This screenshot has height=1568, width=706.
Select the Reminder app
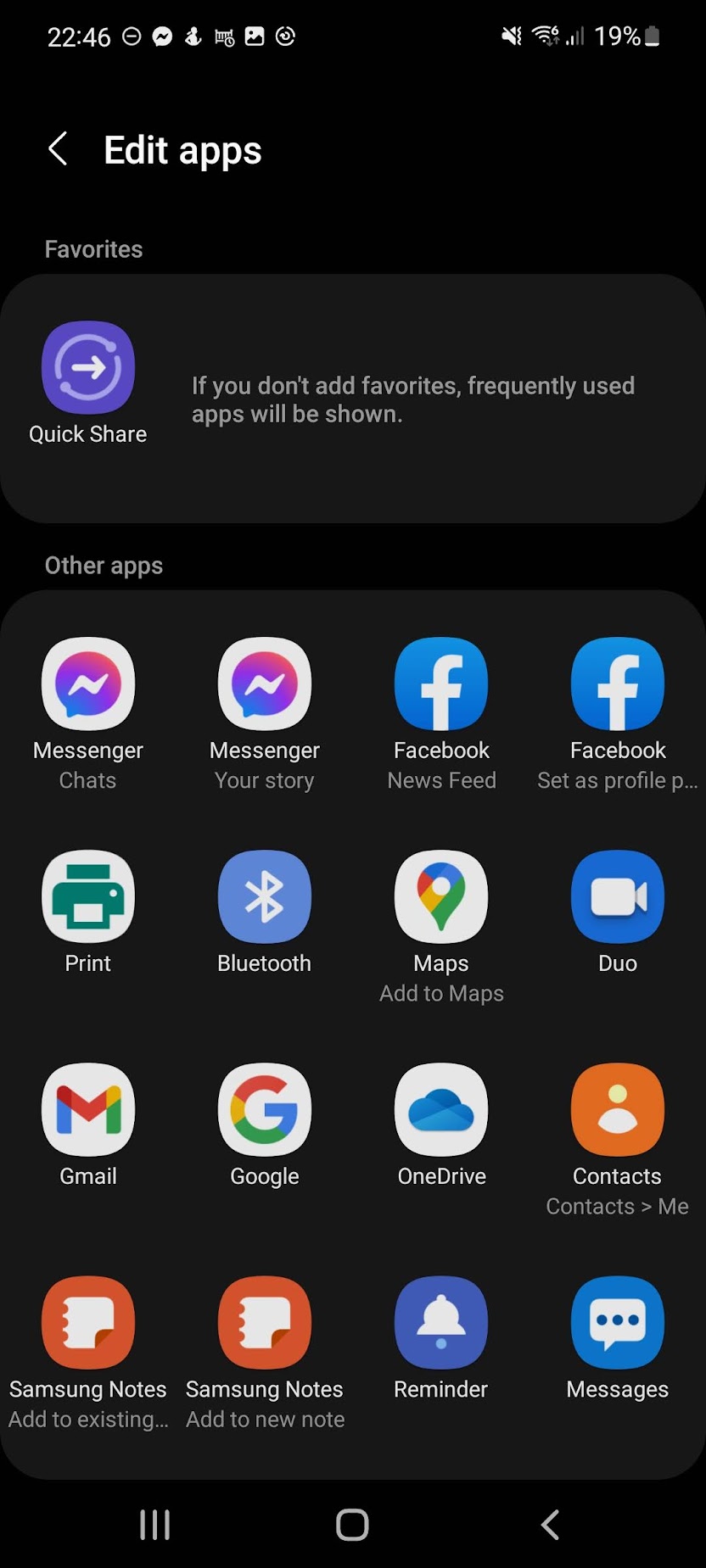(x=441, y=1339)
